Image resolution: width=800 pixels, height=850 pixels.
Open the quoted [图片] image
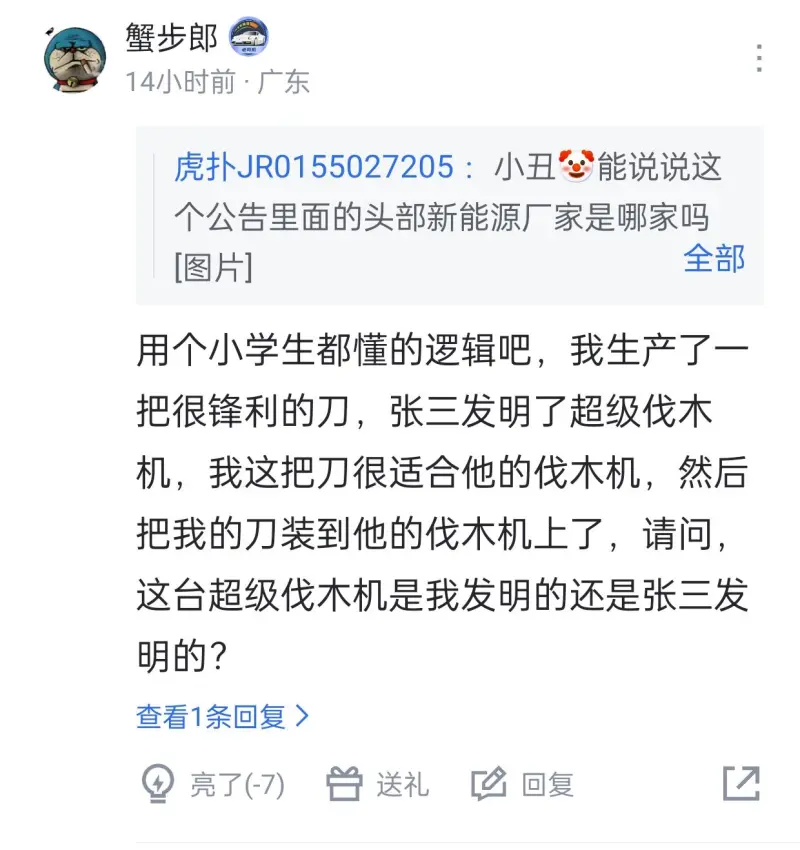point(212,268)
